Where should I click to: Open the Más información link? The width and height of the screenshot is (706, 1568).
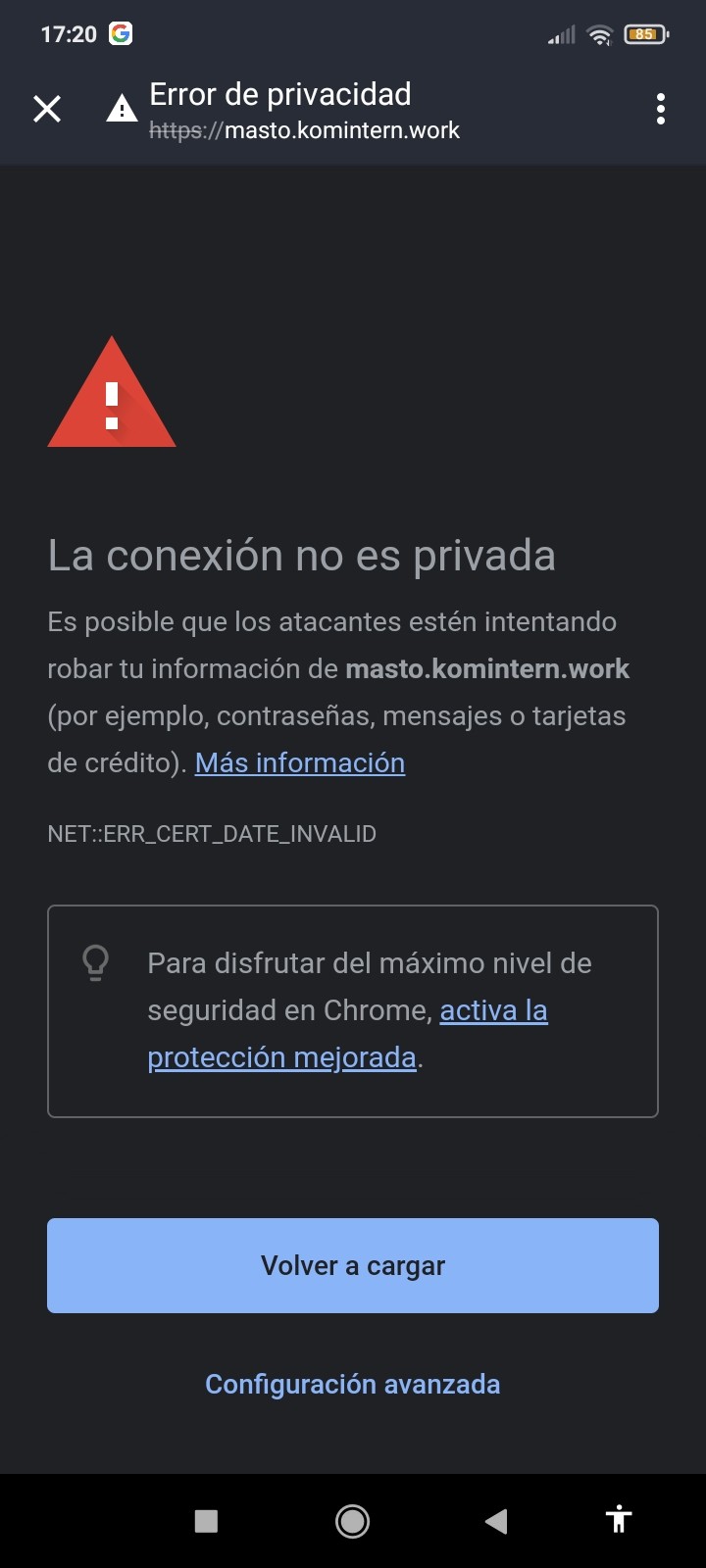pyautogui.click(x=300, y=762)
